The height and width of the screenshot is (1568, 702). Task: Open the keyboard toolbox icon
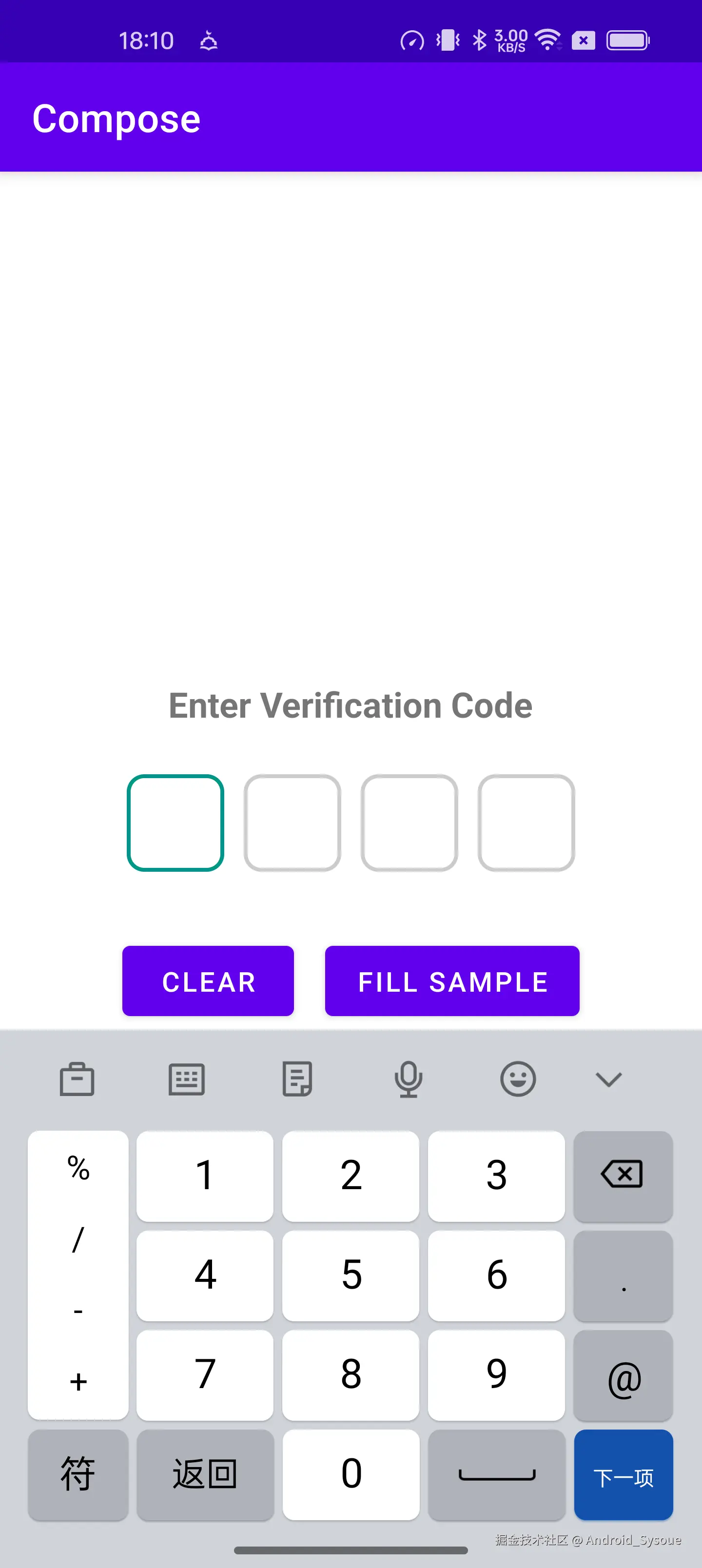[x=77, y=1079]
